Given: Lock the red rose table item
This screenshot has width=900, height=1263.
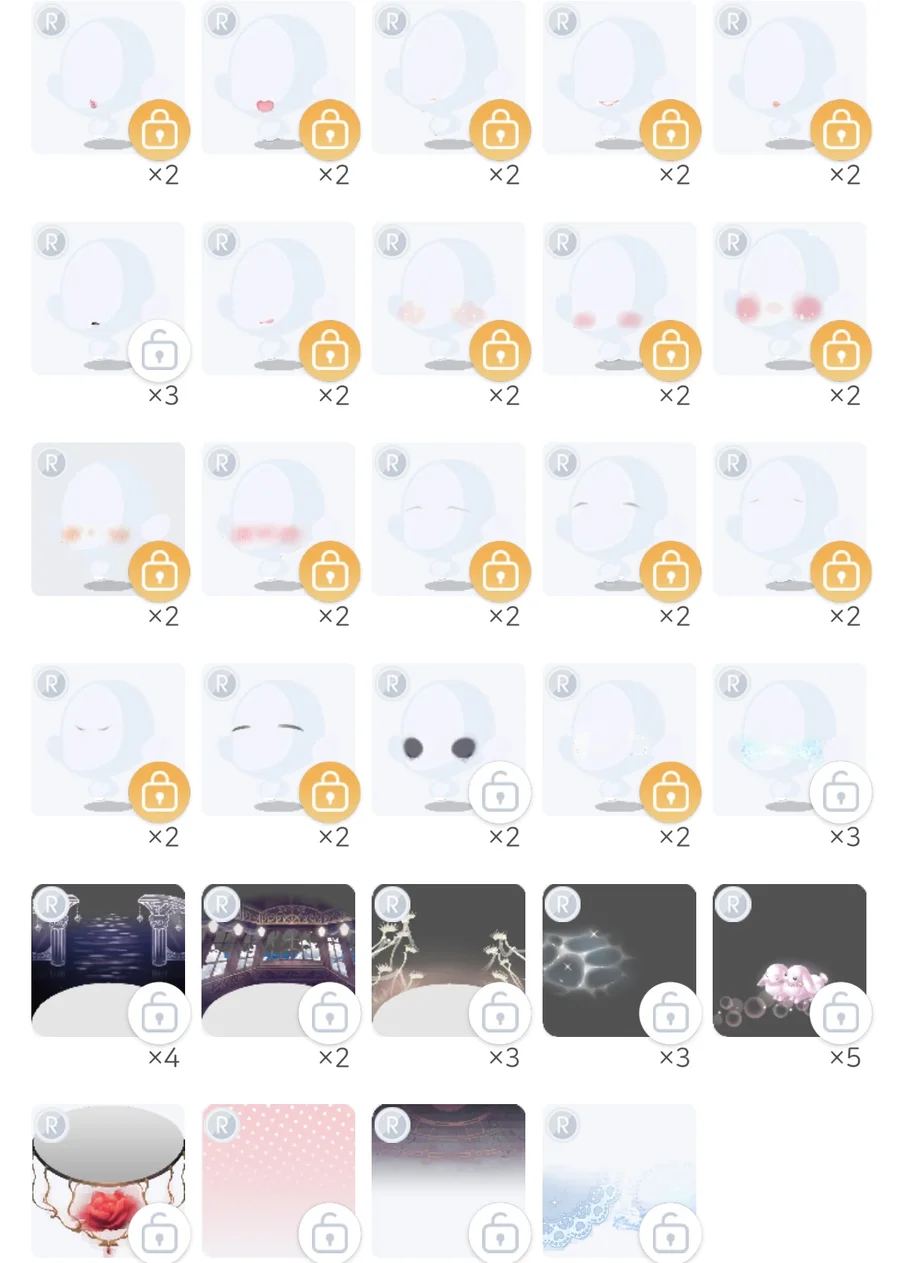Looking at the screenshot, I should 159,1234.
